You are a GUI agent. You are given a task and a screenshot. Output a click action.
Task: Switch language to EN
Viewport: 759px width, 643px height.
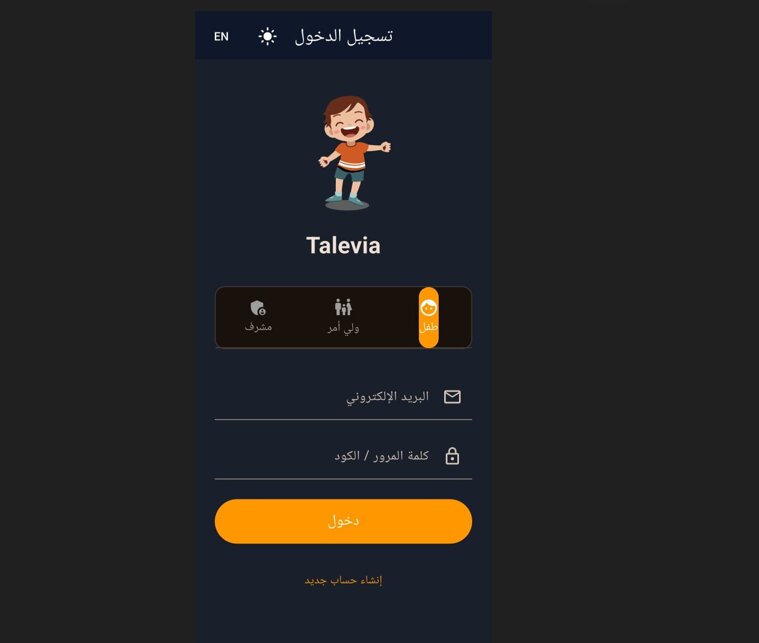tap(221, 37)
